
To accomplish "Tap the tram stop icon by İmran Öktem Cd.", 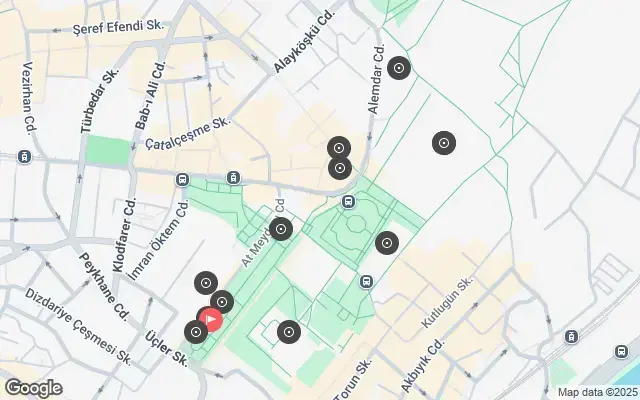I will click(182, 180).
